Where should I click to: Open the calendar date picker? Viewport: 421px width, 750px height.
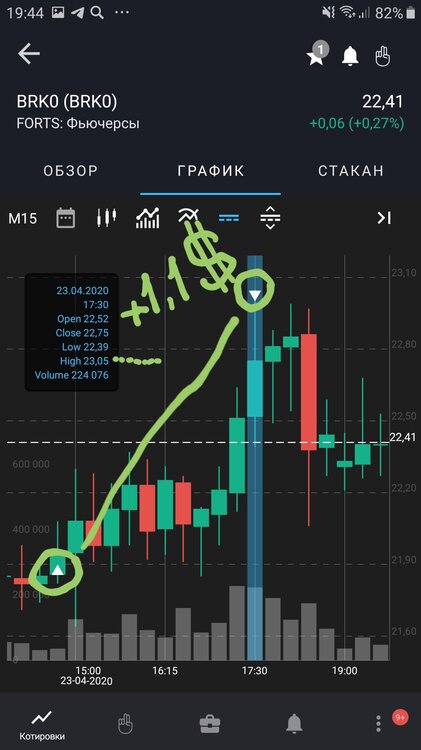point(66,218)
